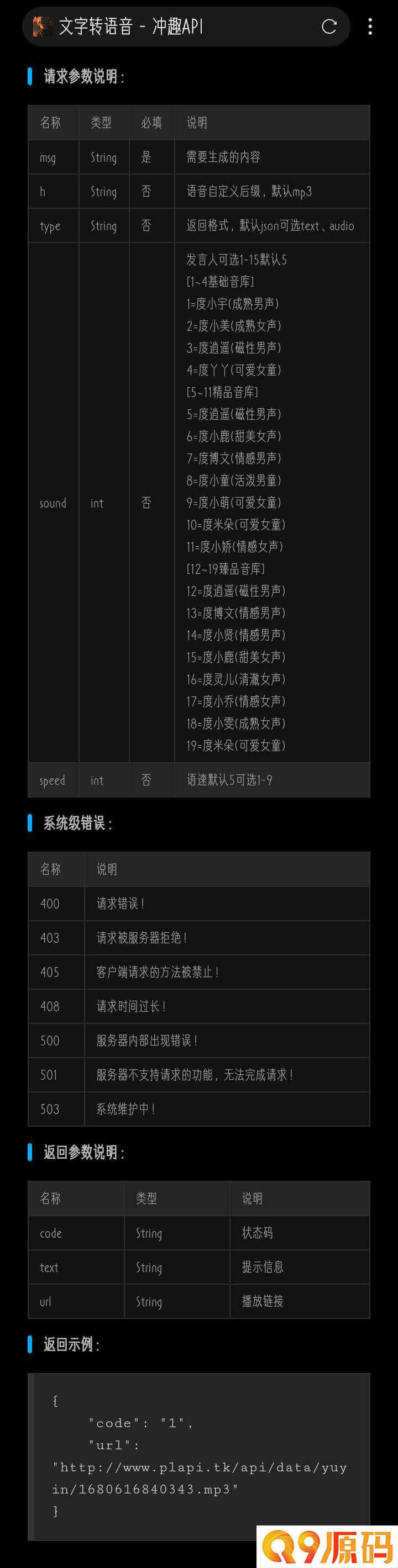The width and height of the screenshot is (398, 1568).
Task: Reload the 文字转语音 page
Action: tap(329, 26)
